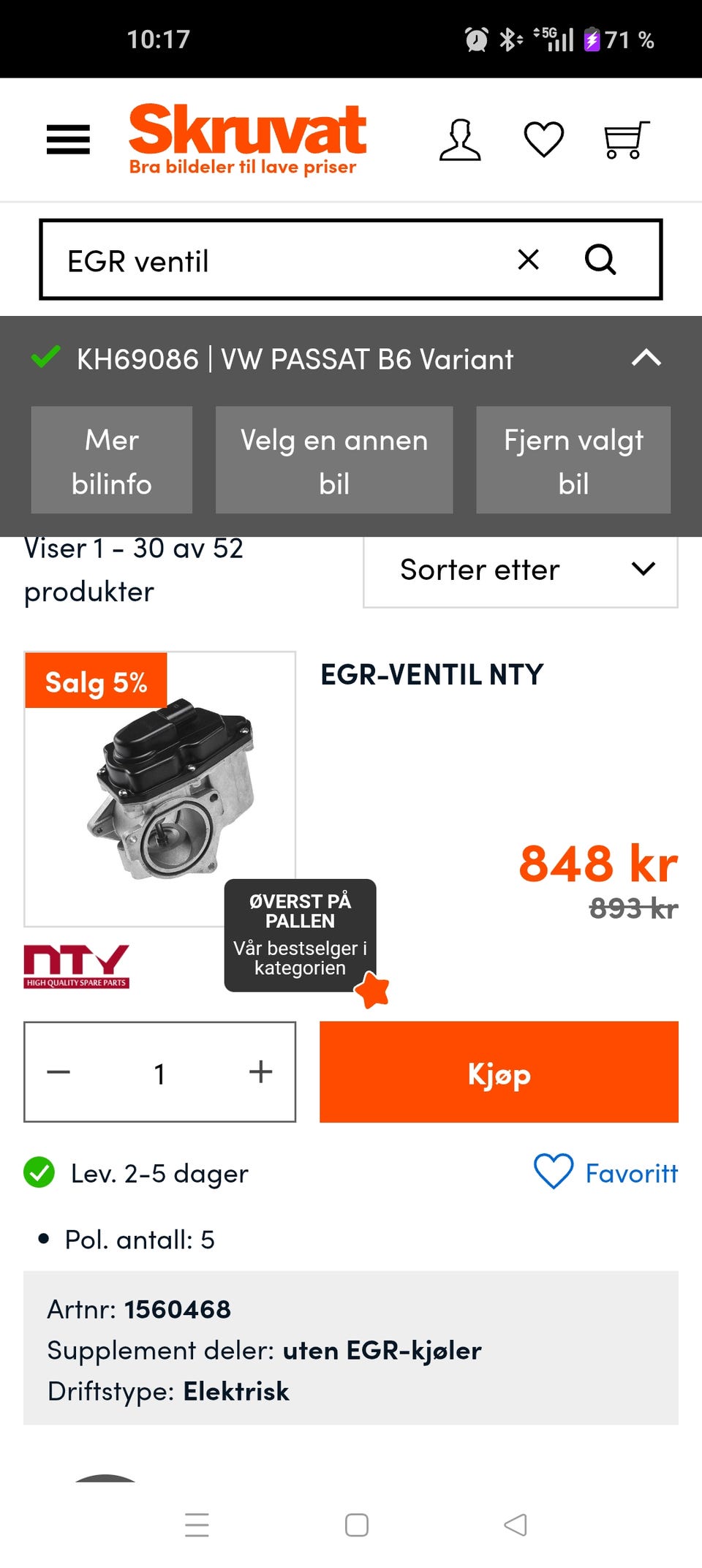Open Mer bilinfo
Viewport: 702px width, 1568px height.
(x=112, y=460)
